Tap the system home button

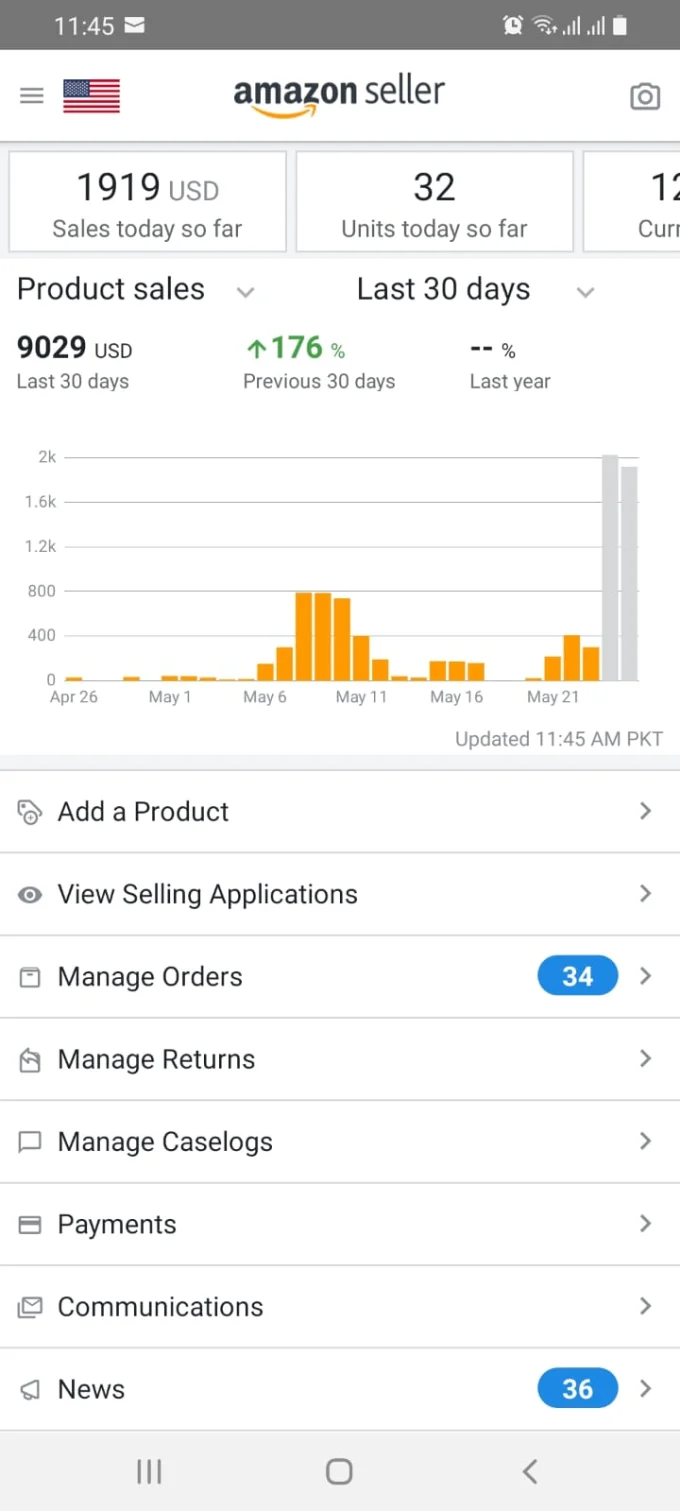339,1471
